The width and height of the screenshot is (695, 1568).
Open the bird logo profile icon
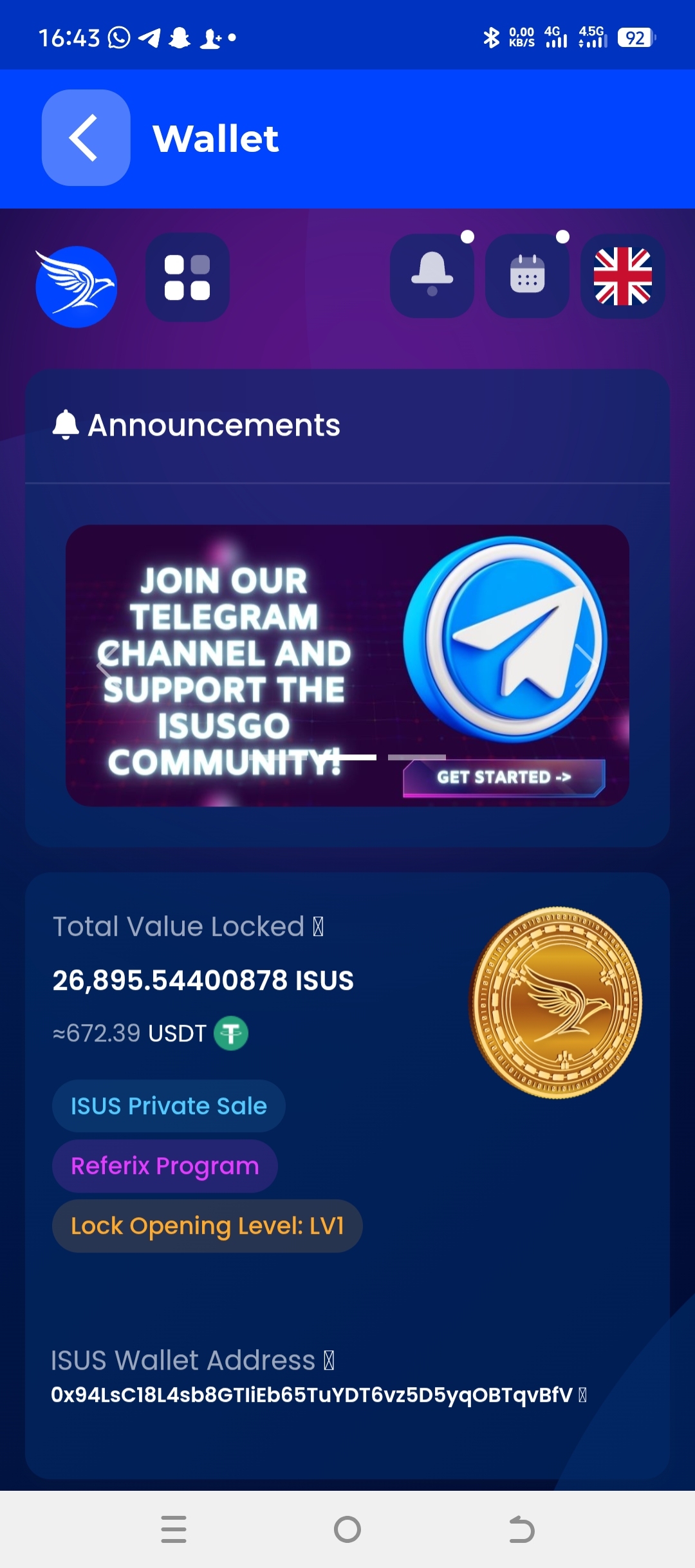[76, 287]
